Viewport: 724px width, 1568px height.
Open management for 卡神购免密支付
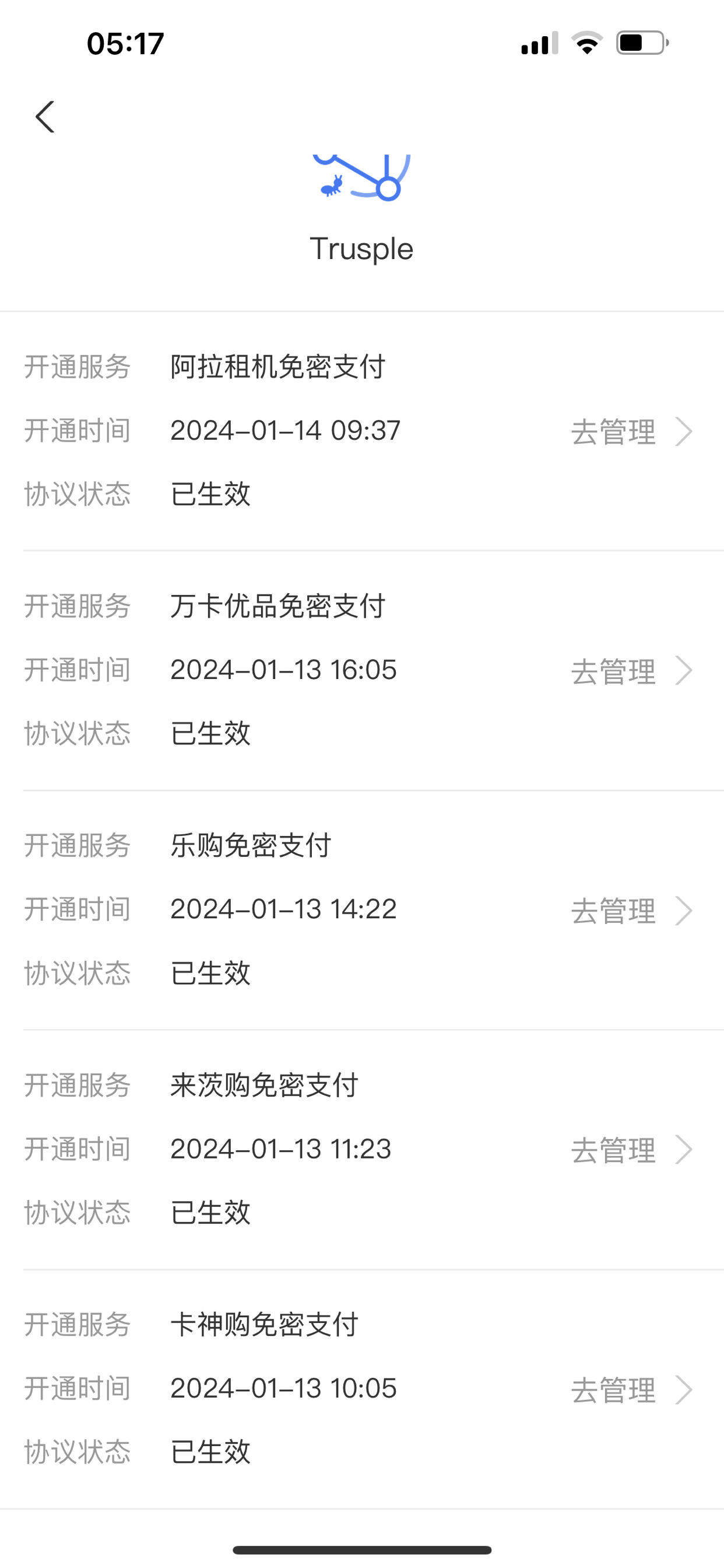631,1389
